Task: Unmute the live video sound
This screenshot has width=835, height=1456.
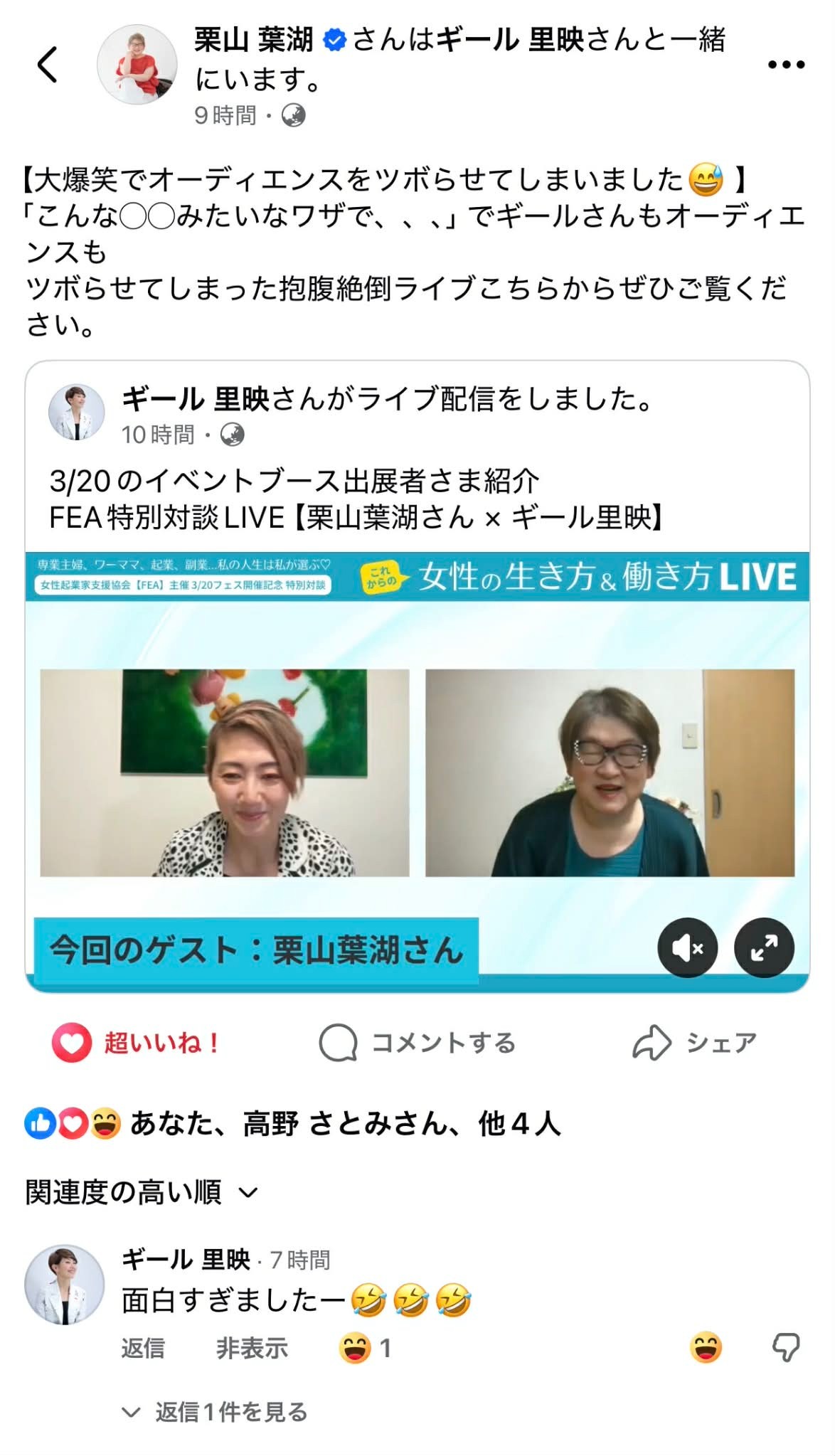Action: (x=687, y=947)
